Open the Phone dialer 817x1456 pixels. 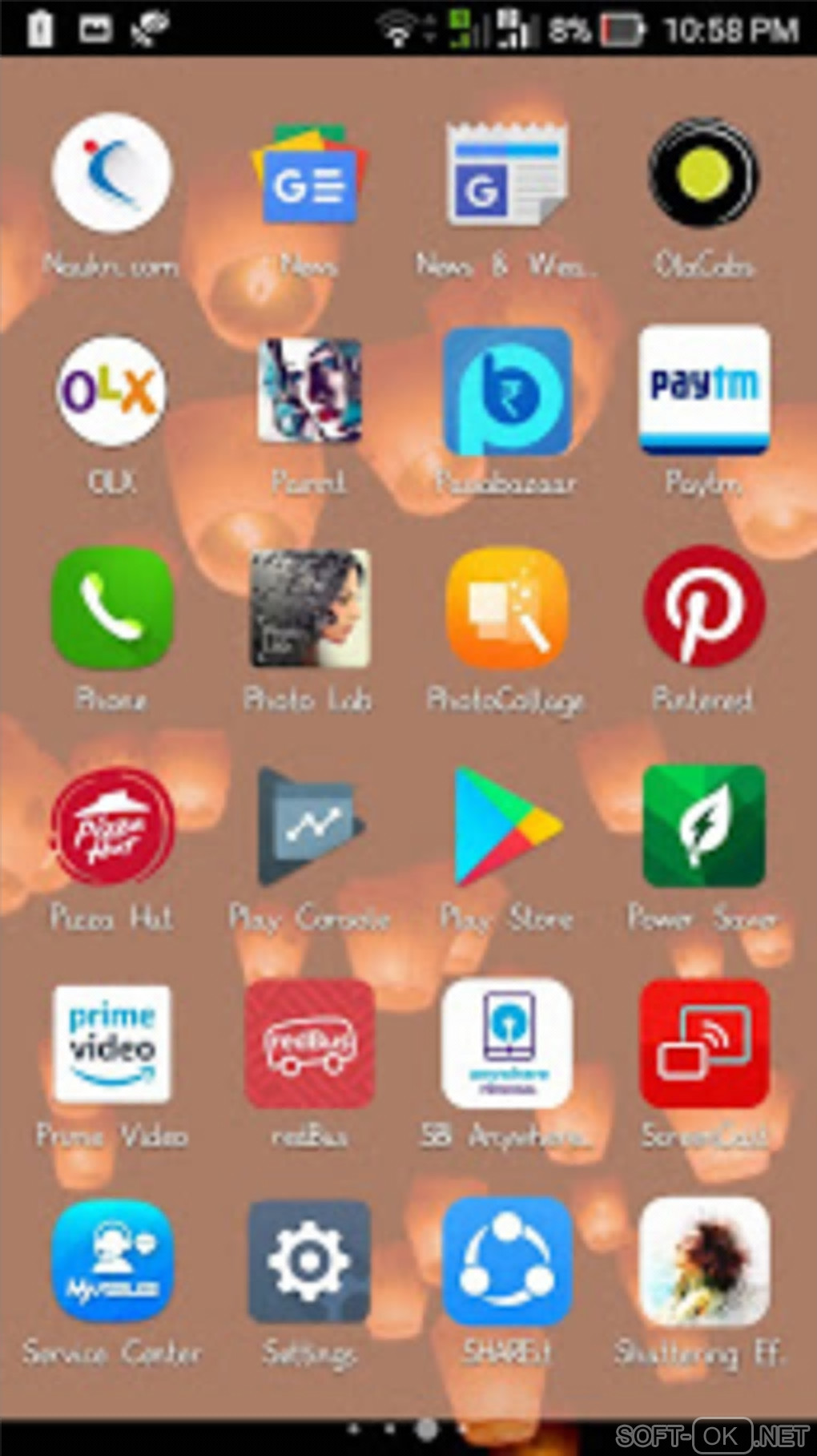[x=111, y=607]
